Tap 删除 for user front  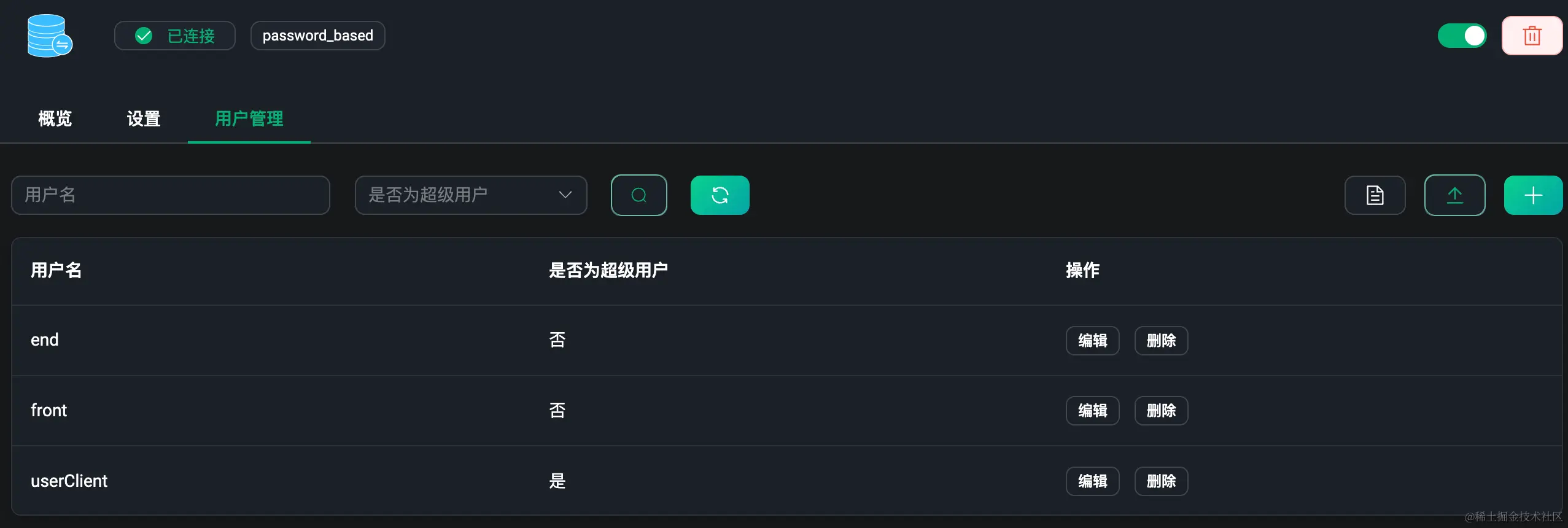click(x=1161, y=411)
